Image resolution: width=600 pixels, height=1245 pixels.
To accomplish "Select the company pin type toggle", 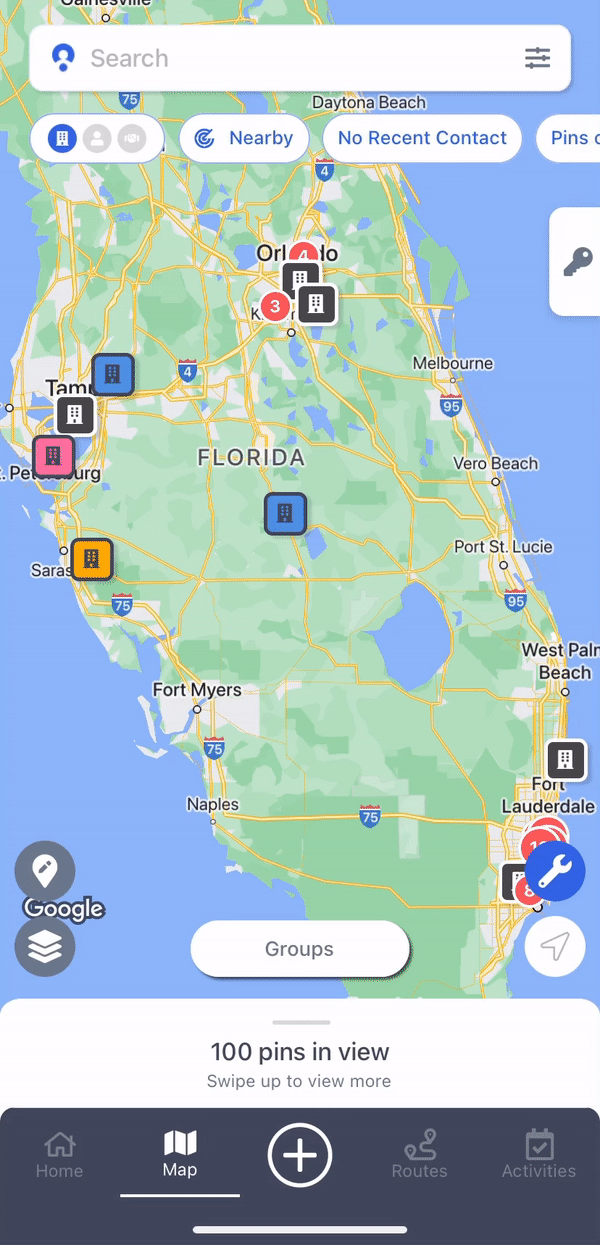I will 62,138.
